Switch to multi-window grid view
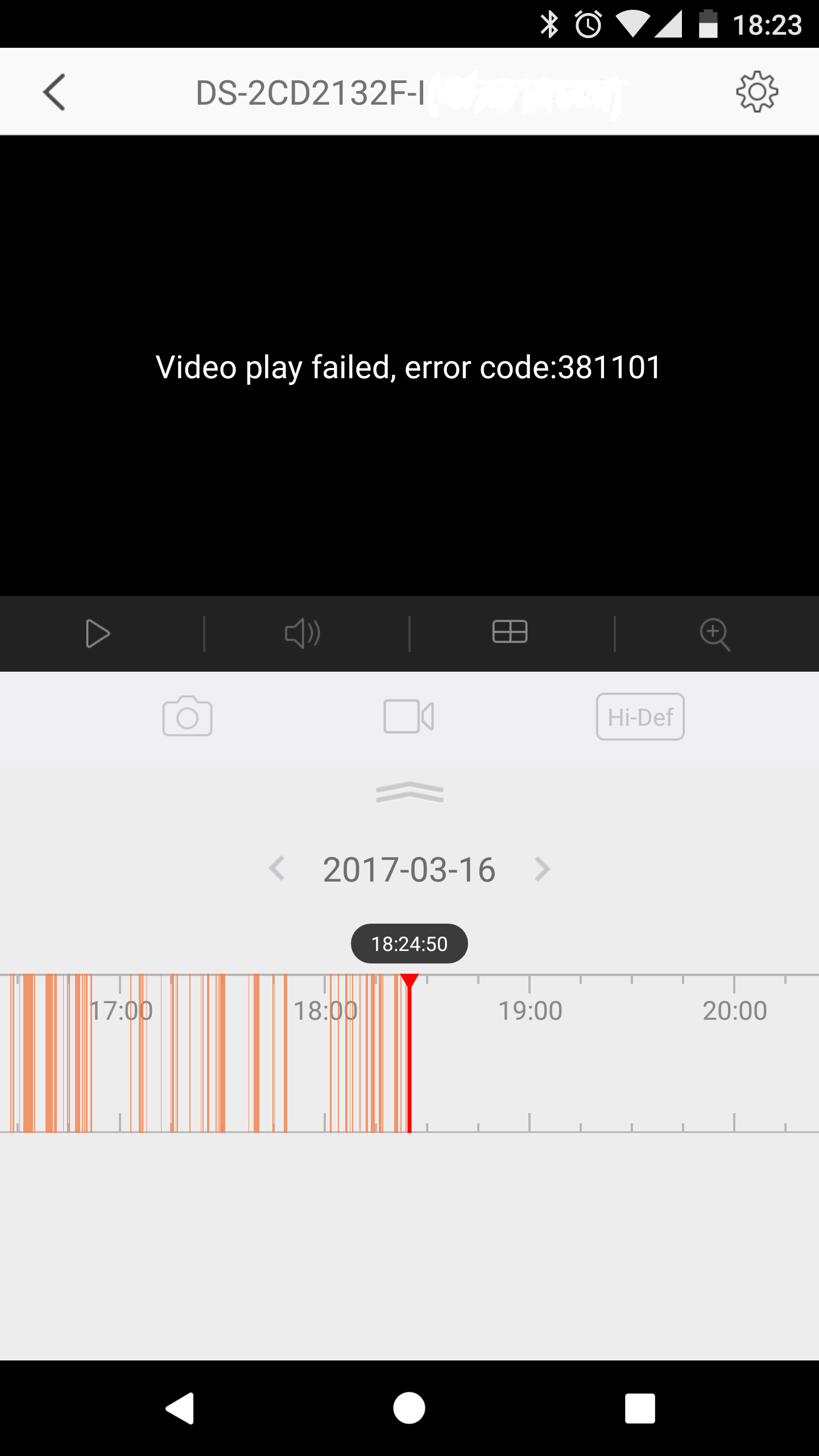Viewport: 819px width, 1456px height. click(x=510, y=632)
